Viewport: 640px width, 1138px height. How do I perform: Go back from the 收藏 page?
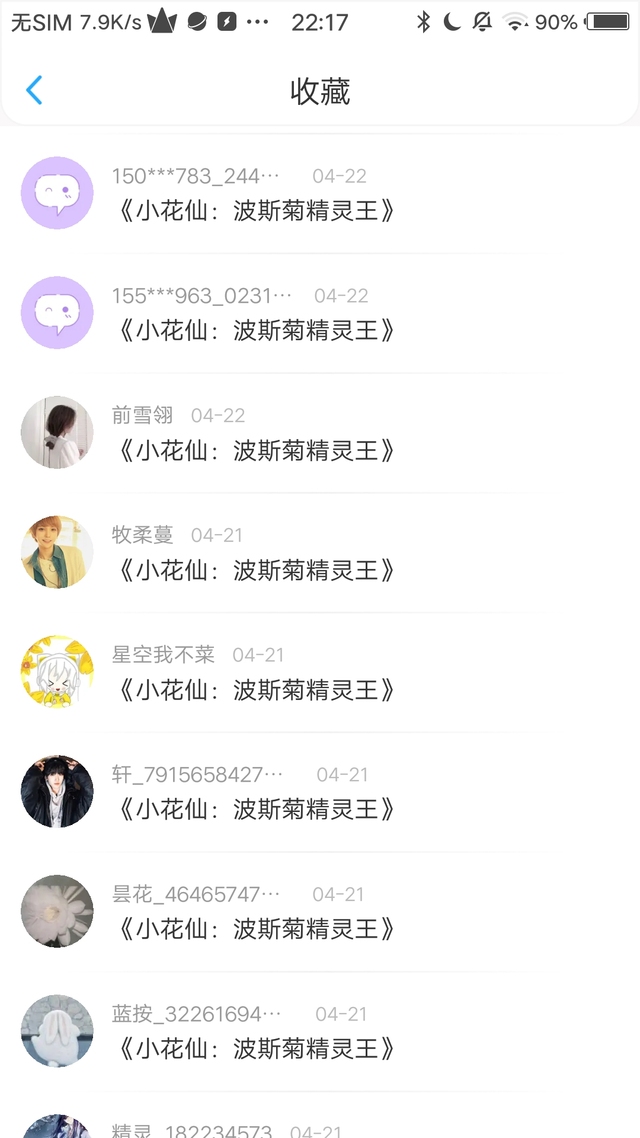tap(34, 91)
